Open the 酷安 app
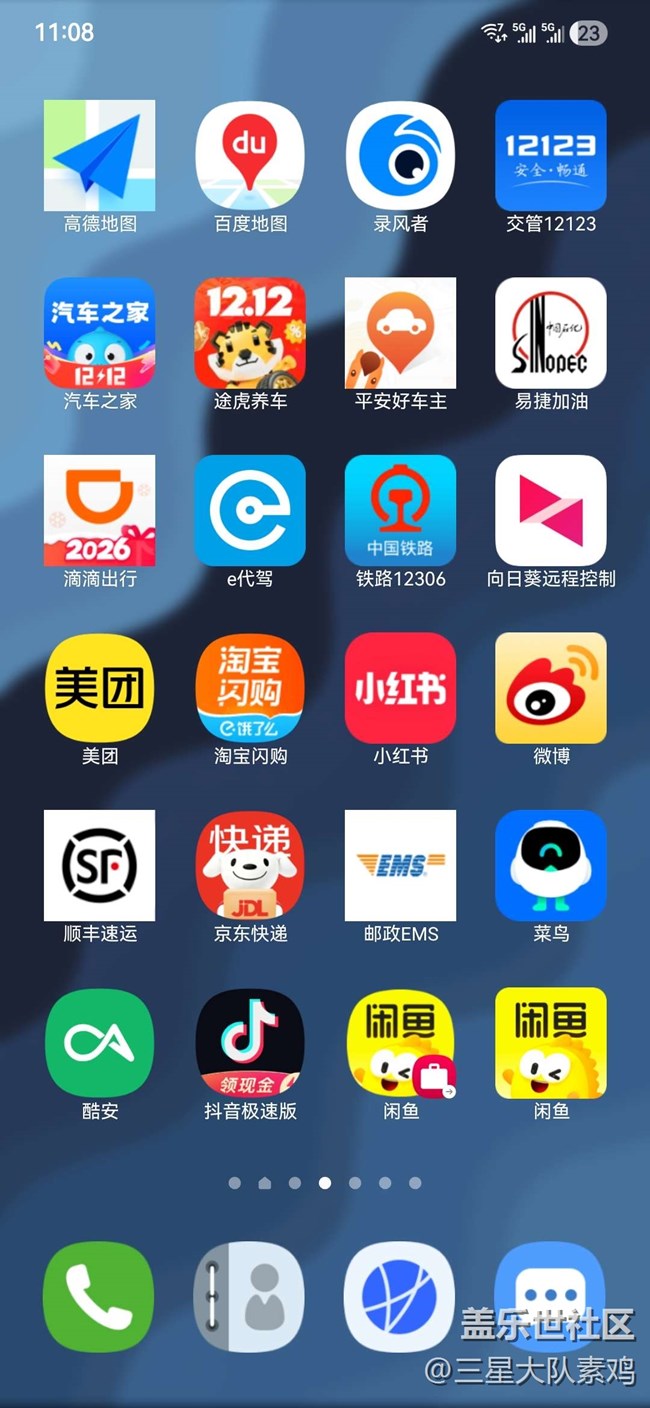650x1408 pixels. [99, 1042]
